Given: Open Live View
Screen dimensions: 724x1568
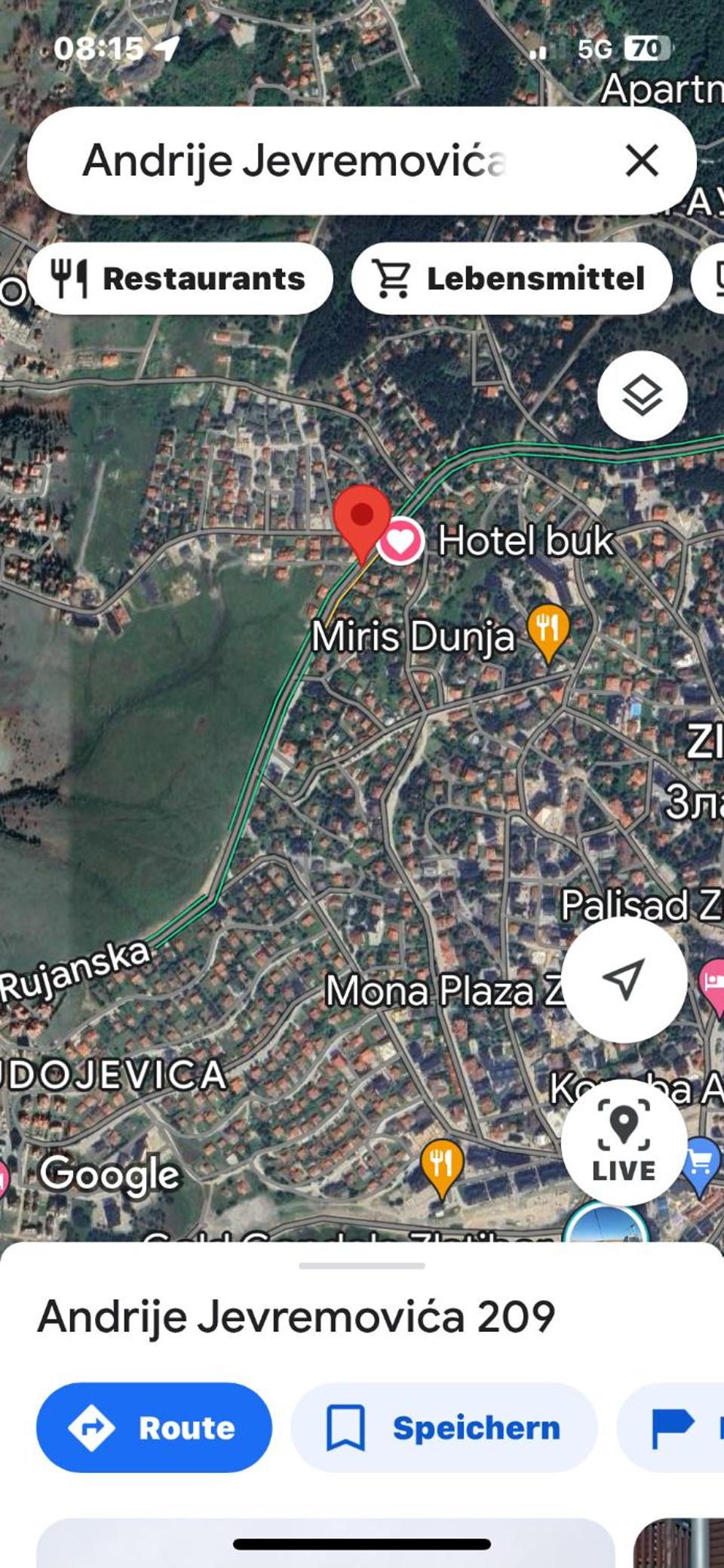Looking at the screenshot, I should point(624,1142).
